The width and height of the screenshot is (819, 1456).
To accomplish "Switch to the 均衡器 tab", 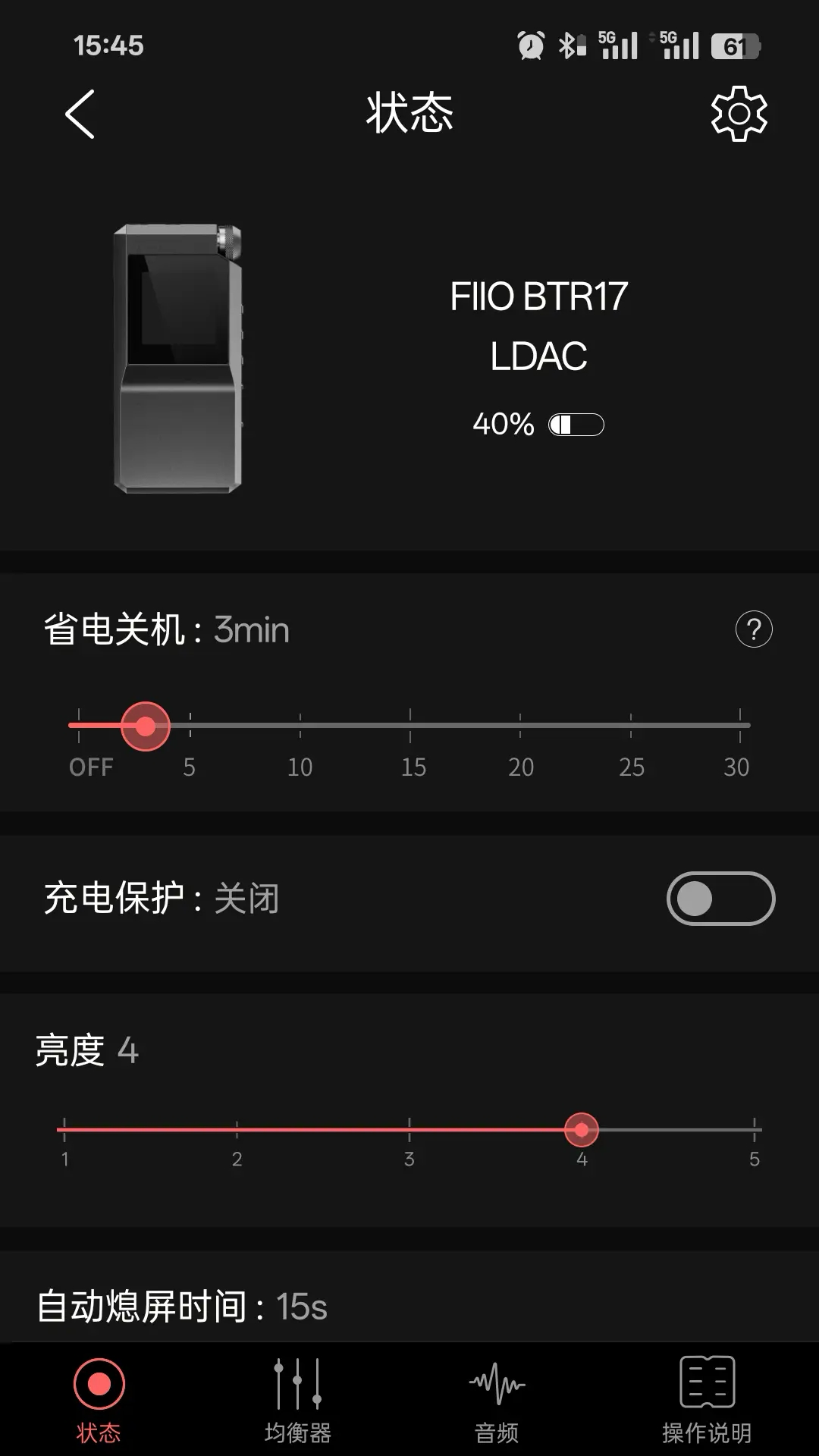I will [x=298, y=1403].
